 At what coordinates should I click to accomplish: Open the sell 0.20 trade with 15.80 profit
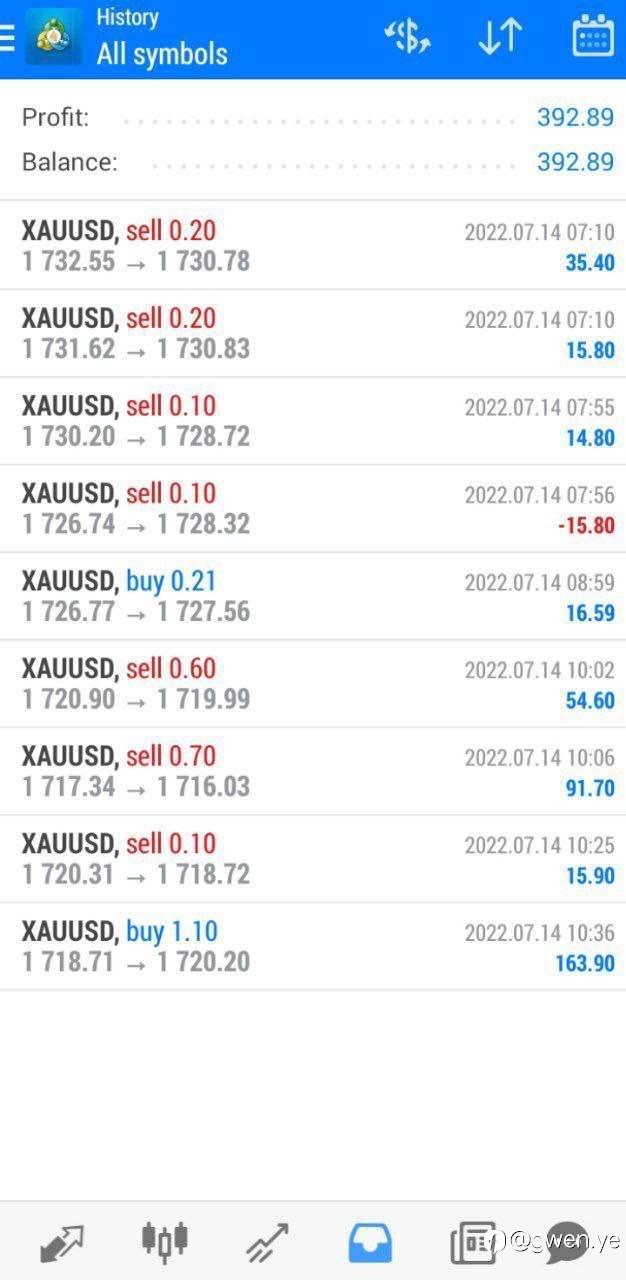tap(313, 334)
